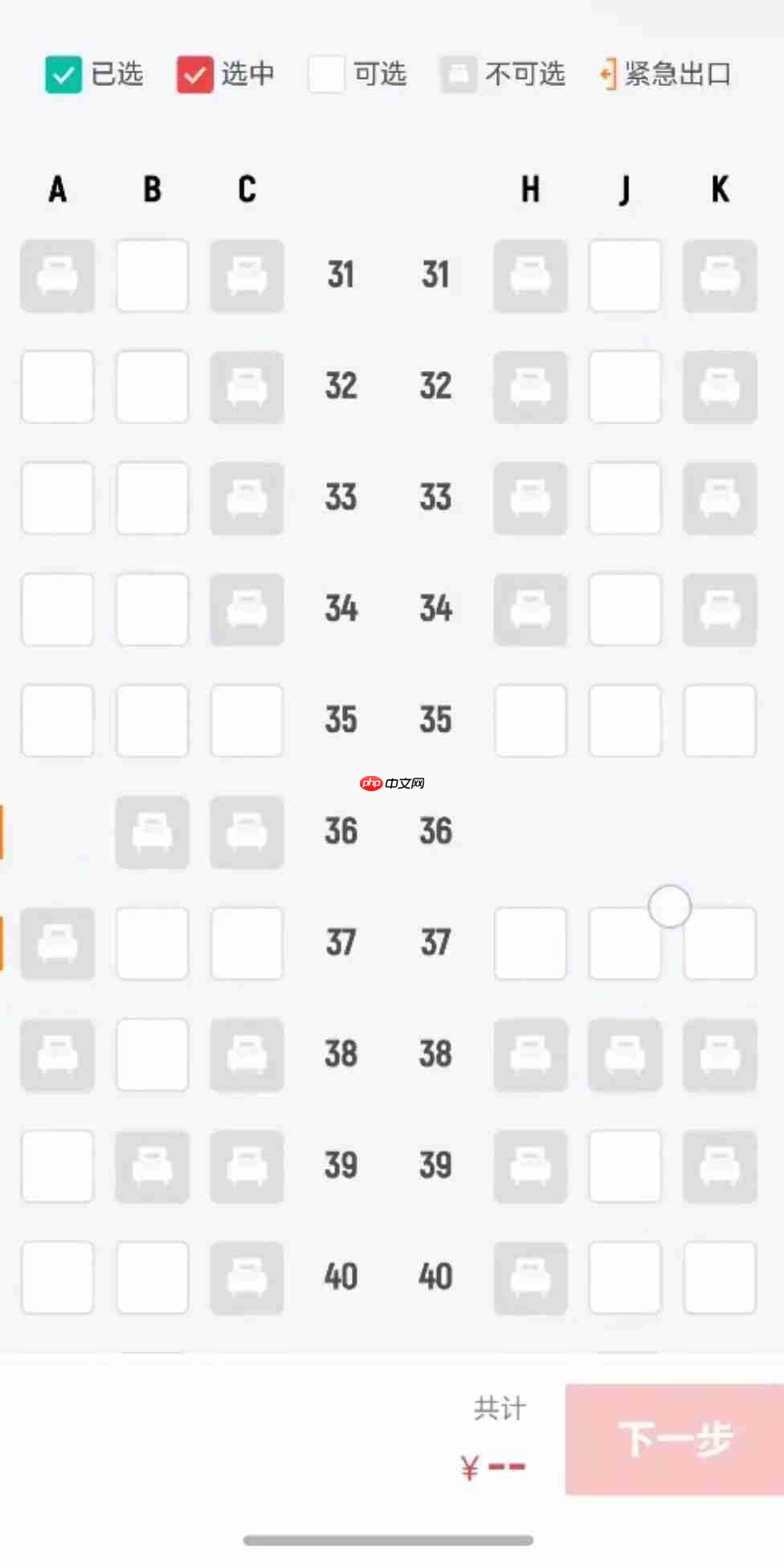This screenshot has height=1568, width=784.
Task: Select seat 40K
Action: [720, 1277]
